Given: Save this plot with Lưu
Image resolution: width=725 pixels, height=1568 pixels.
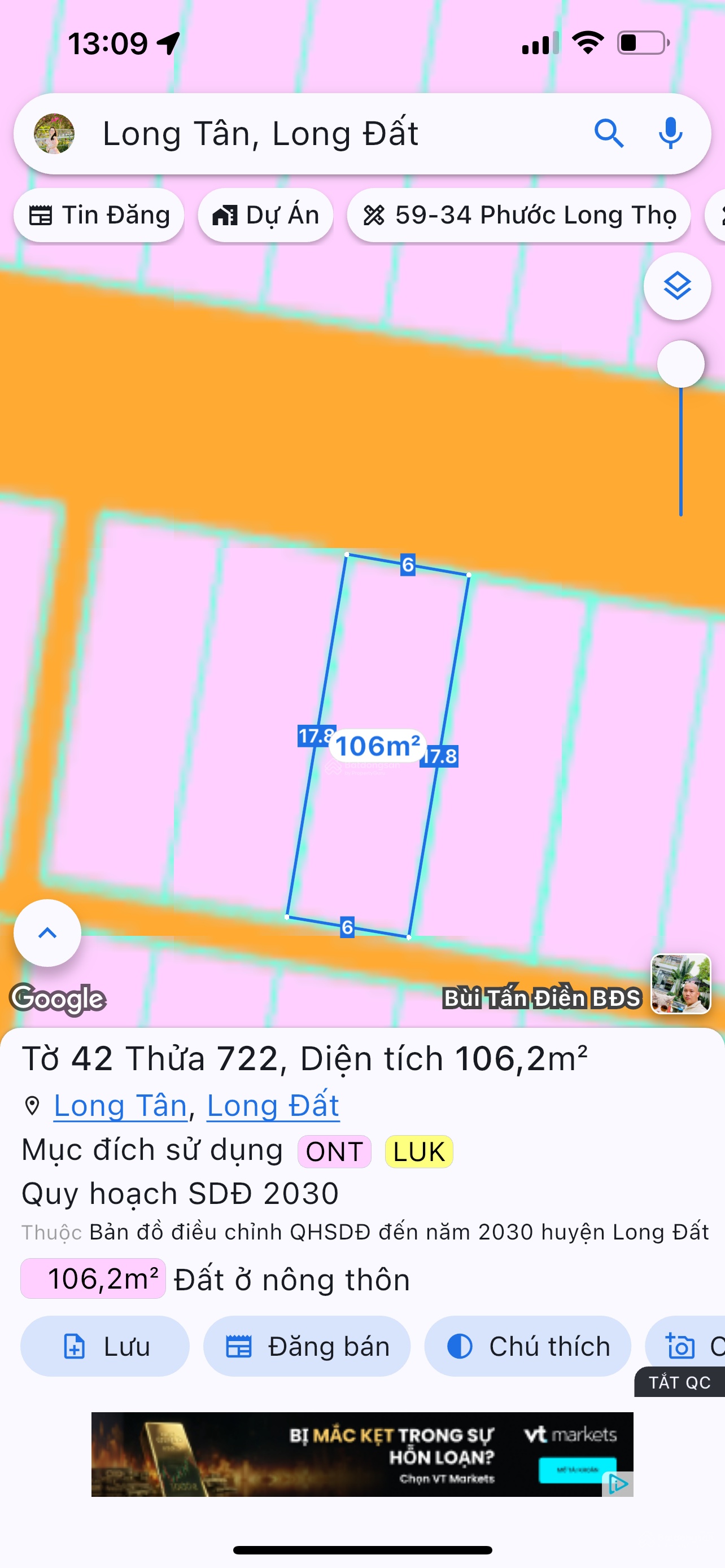Looking at the screenshot, I should (x=106, y=1346).
